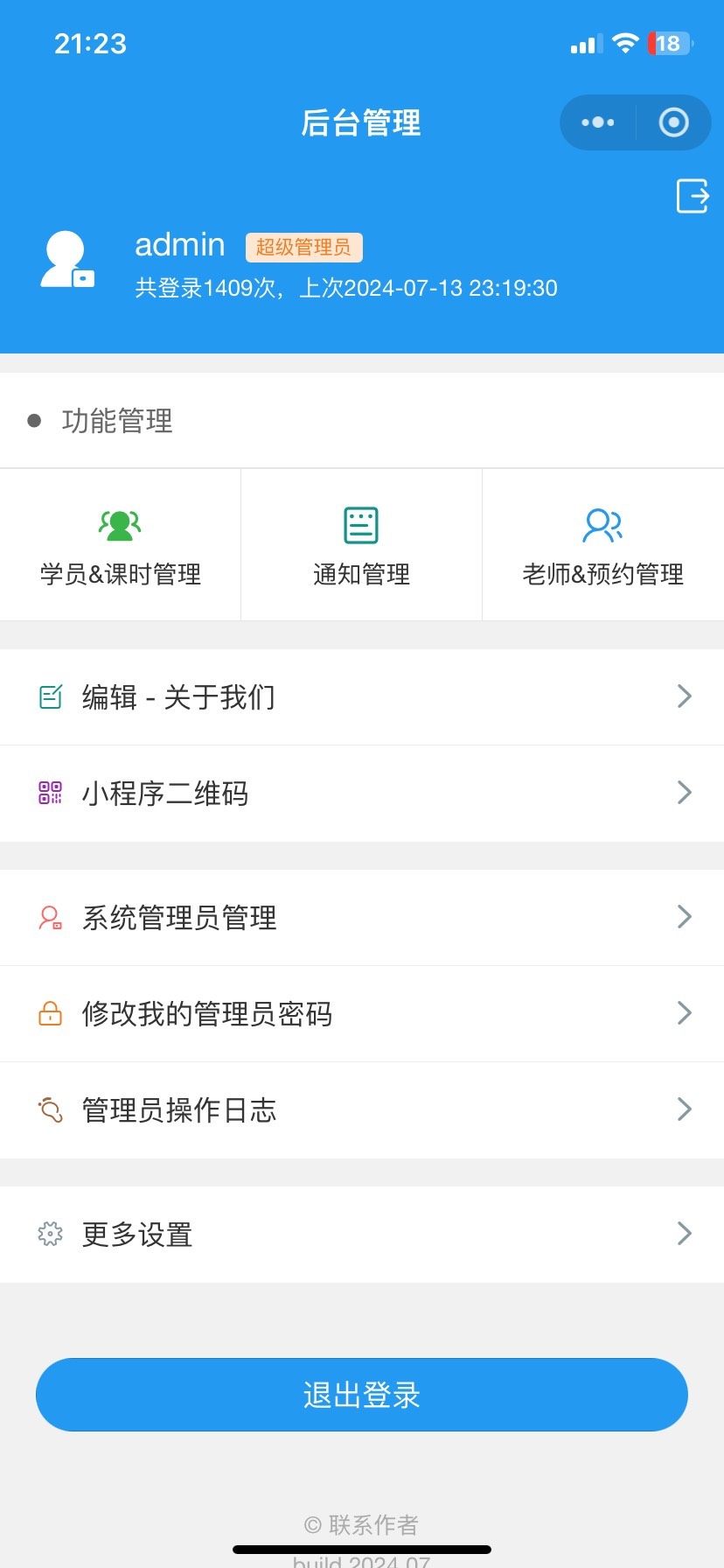Open the mini program more-options menu
Viewport: 724px width, 1568px height.
tap(598, 122)
